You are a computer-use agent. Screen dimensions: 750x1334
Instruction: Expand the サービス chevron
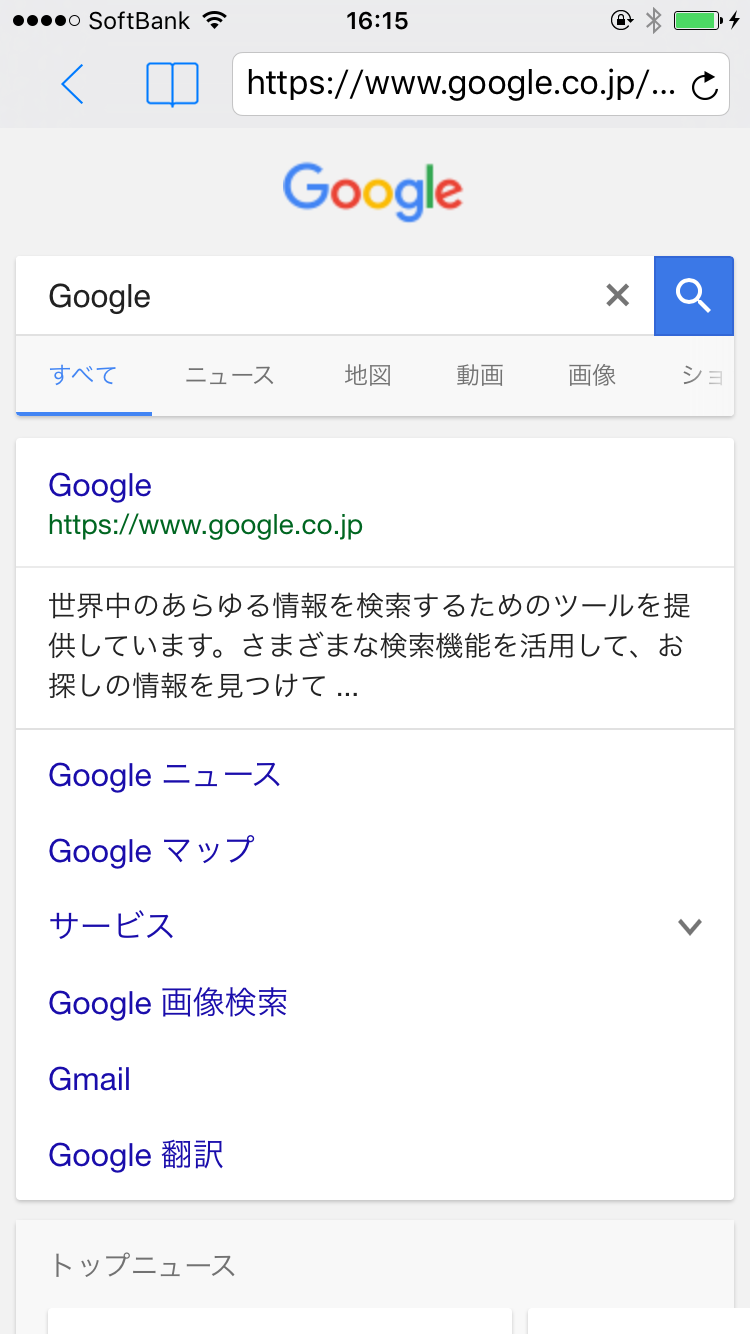(x=690, y=927)
